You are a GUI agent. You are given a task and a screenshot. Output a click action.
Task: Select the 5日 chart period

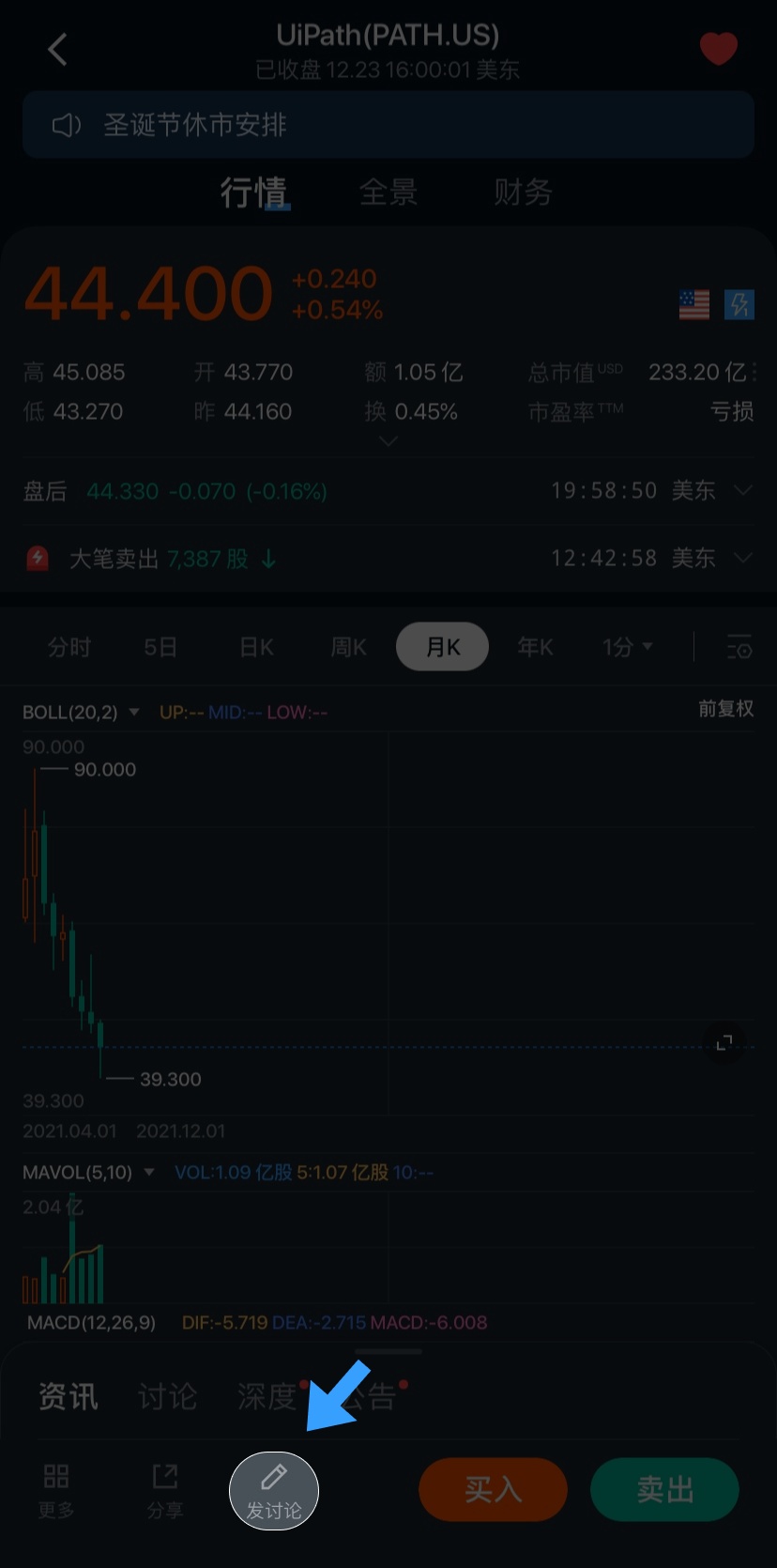coord(160,647)
